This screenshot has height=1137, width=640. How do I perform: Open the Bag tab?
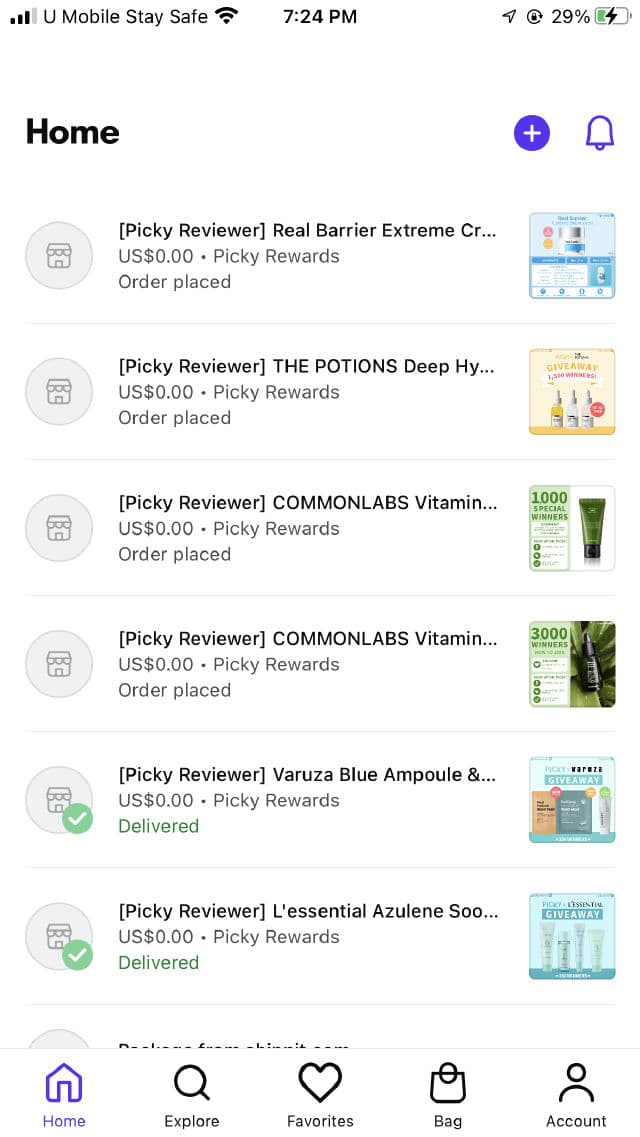coord(448,1095)
